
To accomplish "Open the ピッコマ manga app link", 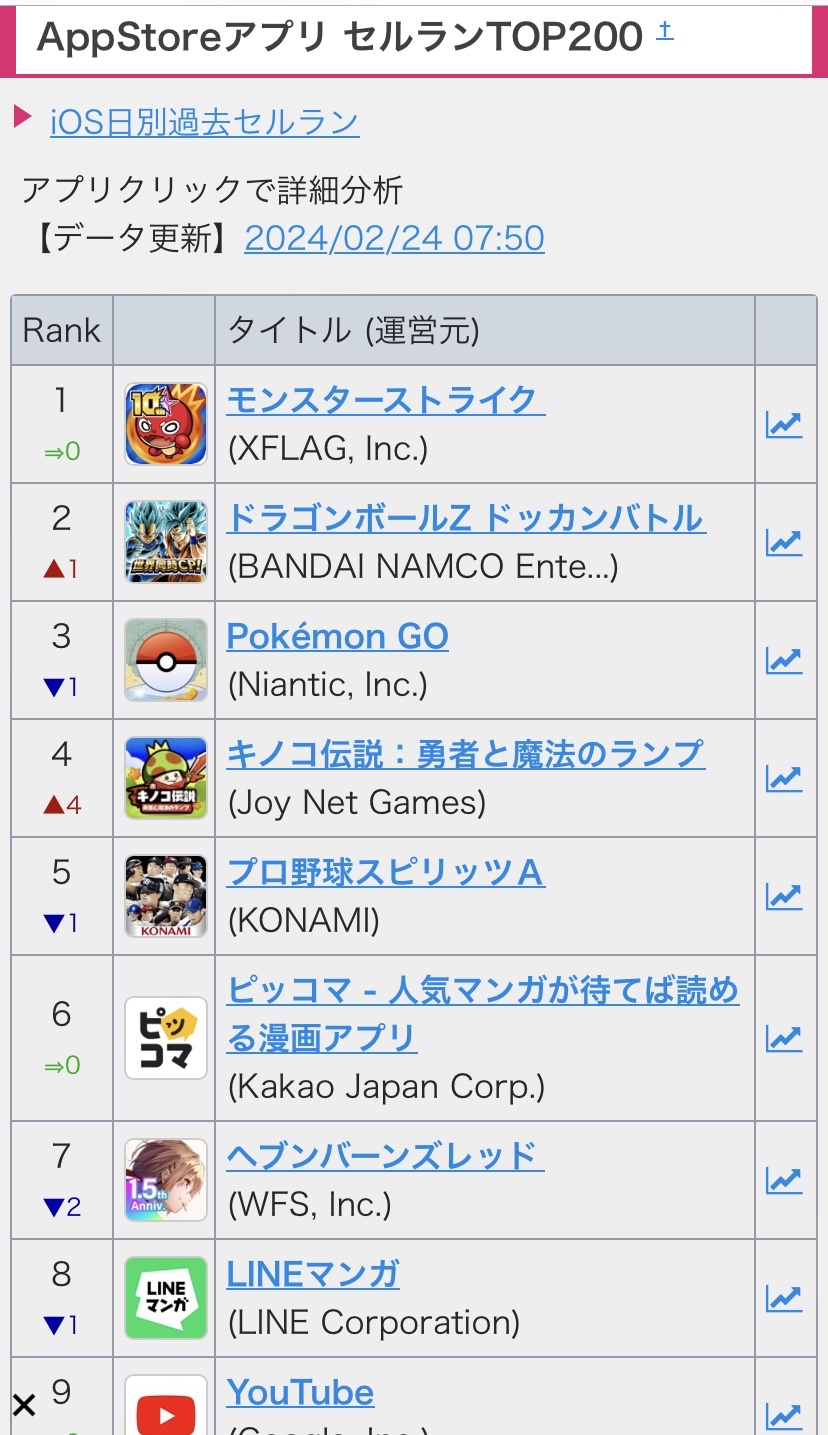I will click(483, 1014).
